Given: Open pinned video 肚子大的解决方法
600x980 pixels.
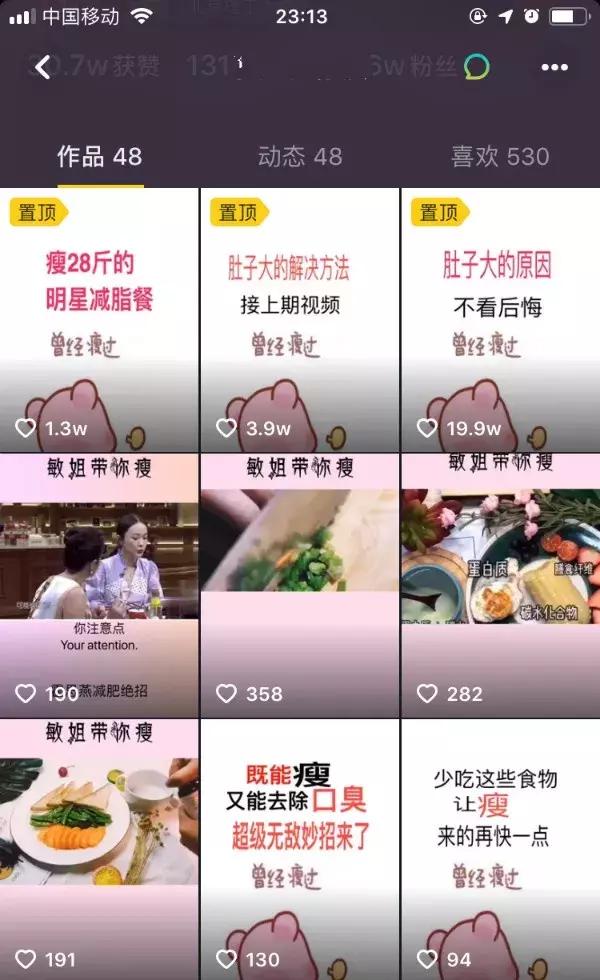Looking at the screenshot, I should pos(299,320).
